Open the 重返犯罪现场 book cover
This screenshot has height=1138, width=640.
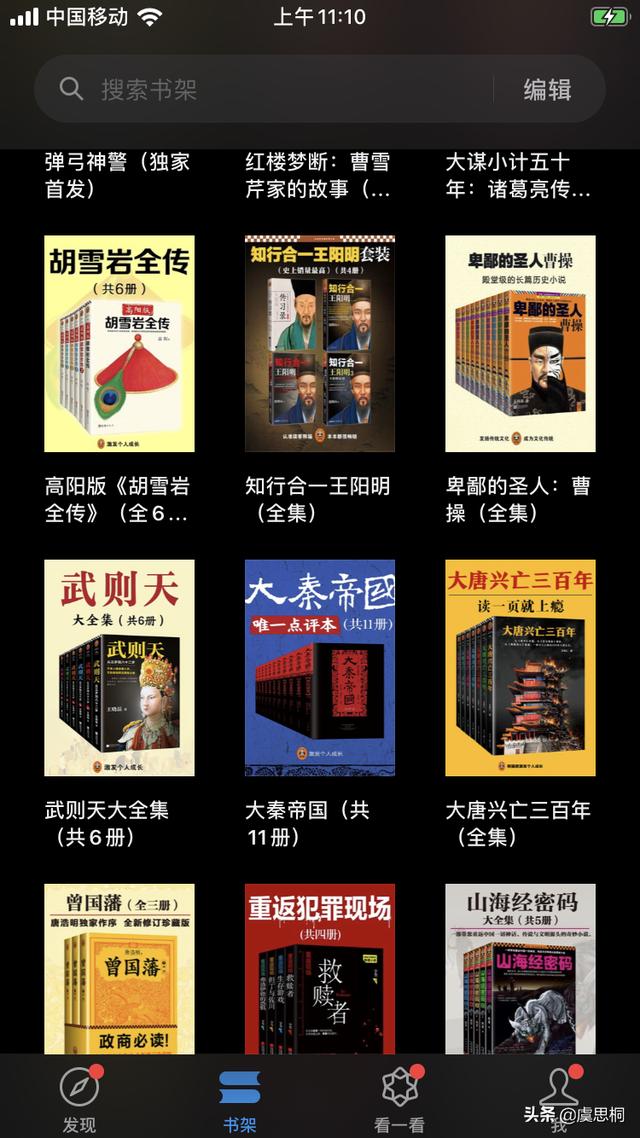click(319, 969)
